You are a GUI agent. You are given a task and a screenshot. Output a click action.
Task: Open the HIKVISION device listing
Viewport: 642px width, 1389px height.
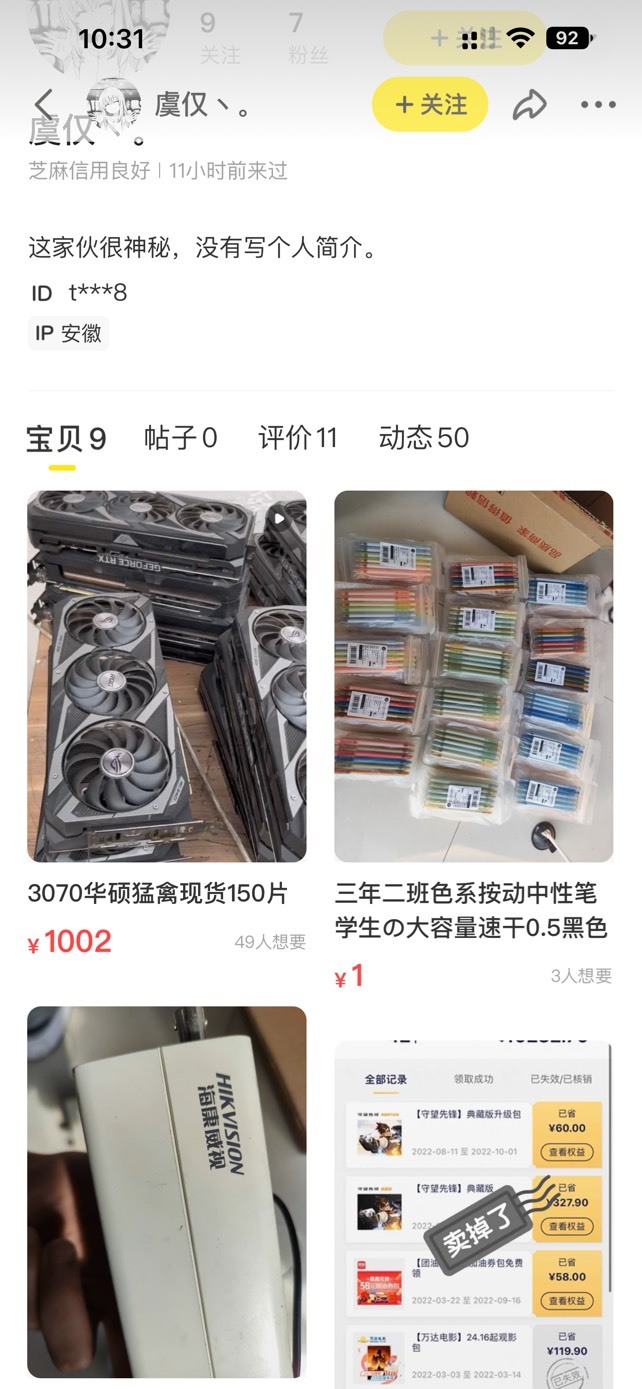pyautogui.click(x=167, y=1192)
